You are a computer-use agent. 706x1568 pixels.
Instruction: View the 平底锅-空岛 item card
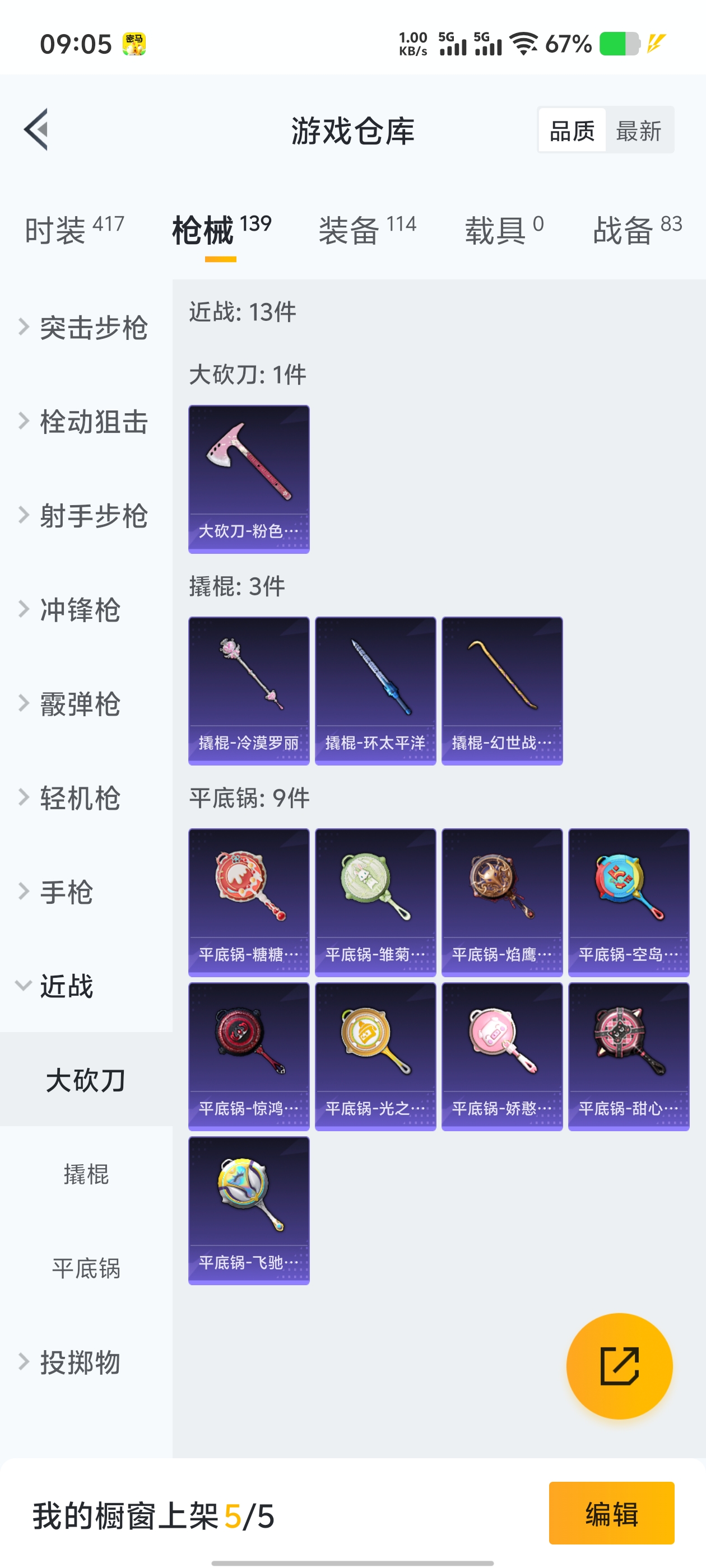pos(628,902)
